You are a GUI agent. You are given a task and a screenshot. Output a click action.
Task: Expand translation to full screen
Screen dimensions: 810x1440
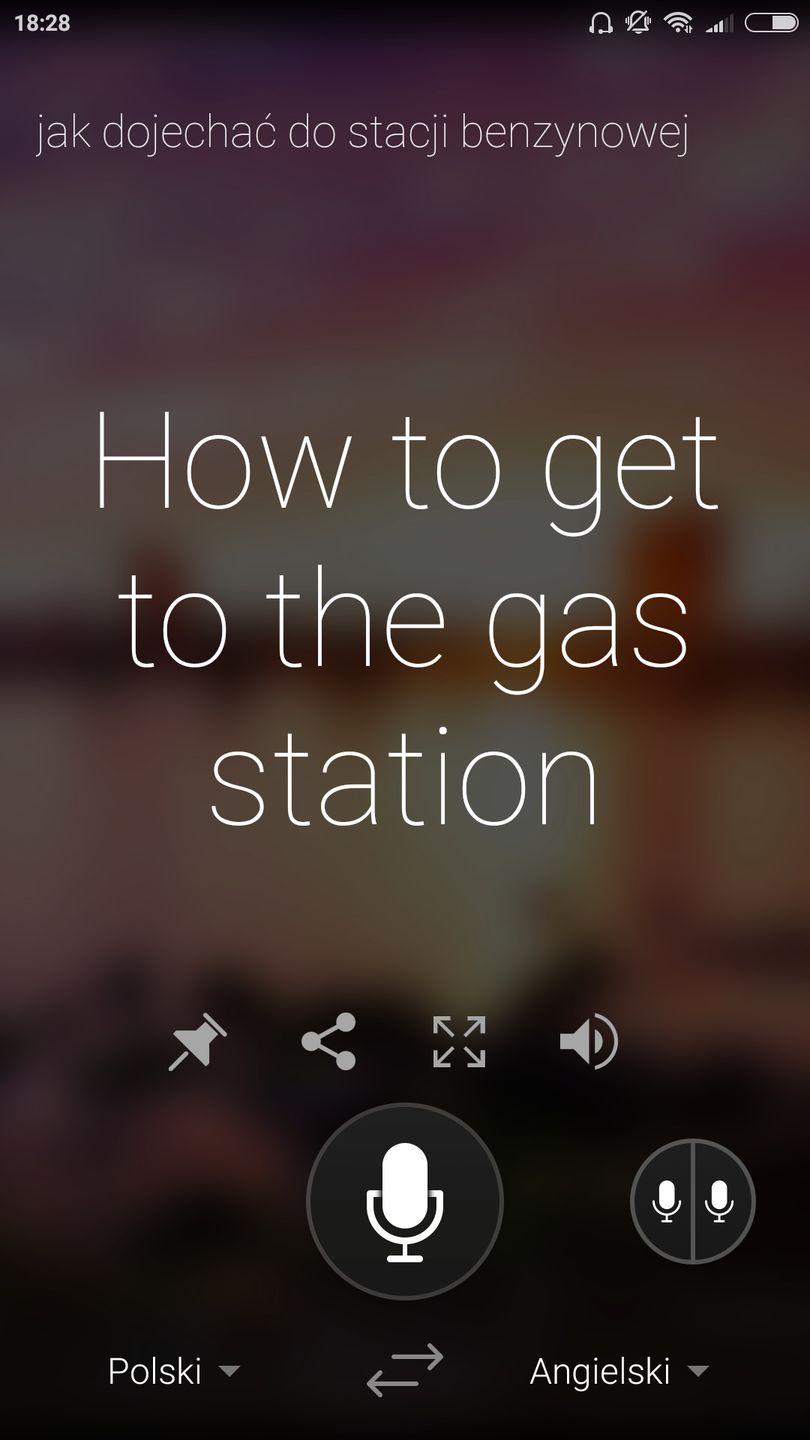pyautogui.click(x=459, y=1042)
